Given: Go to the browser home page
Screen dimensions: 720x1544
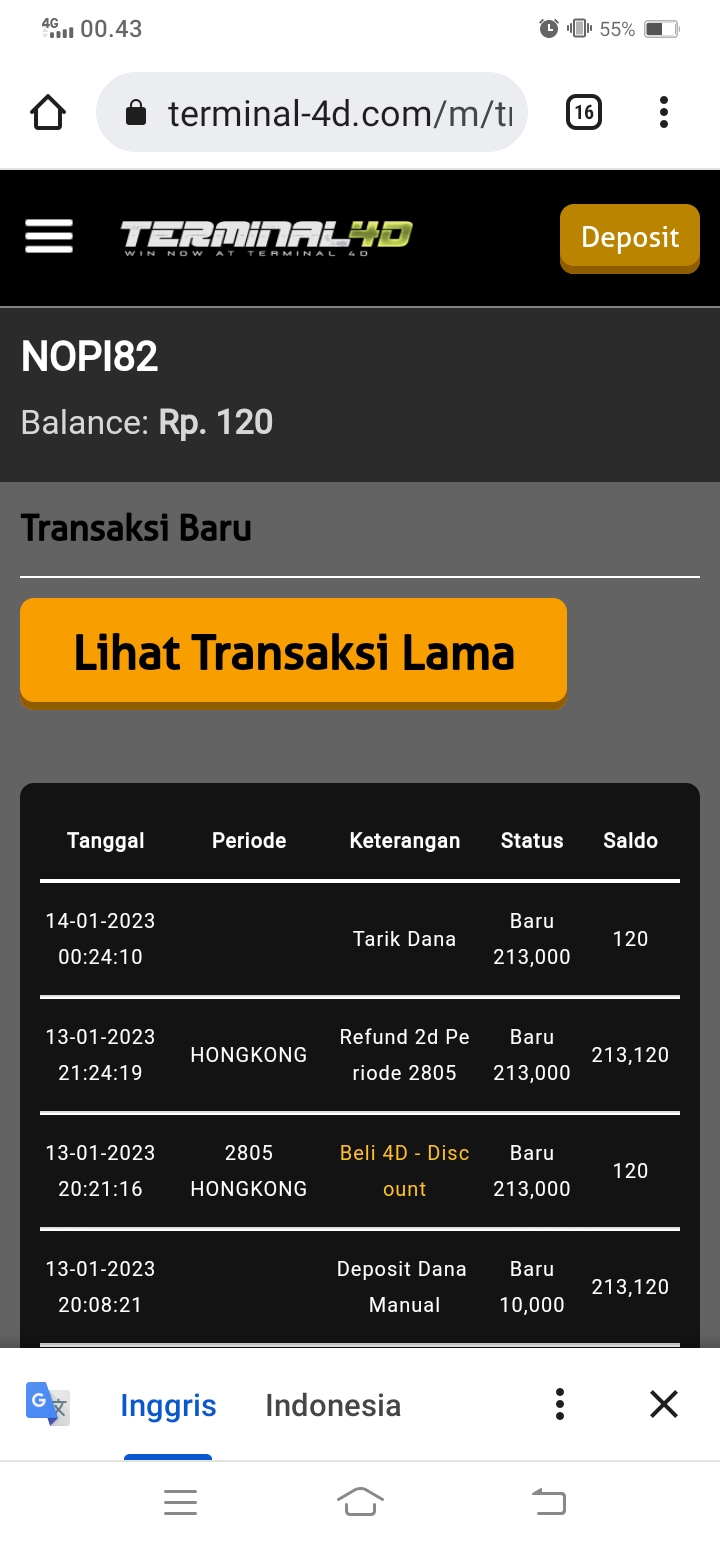Looking at the screenshot, I should 48,112.
